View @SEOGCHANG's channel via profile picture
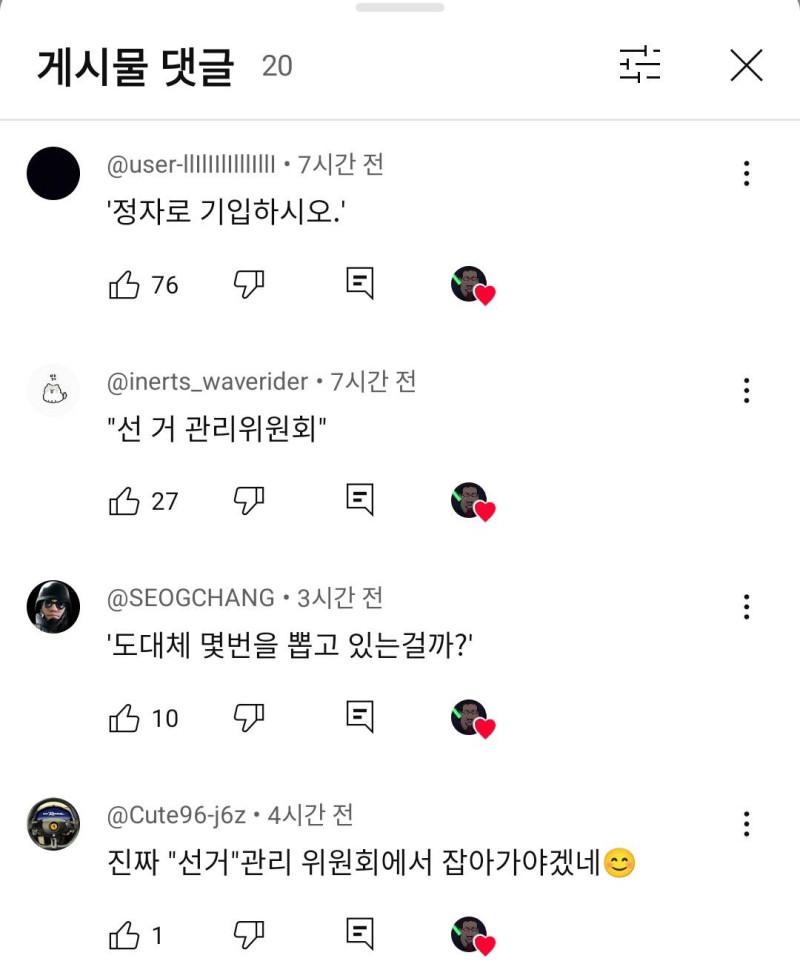Screen dimensions: 800x964 pos(53,607)
